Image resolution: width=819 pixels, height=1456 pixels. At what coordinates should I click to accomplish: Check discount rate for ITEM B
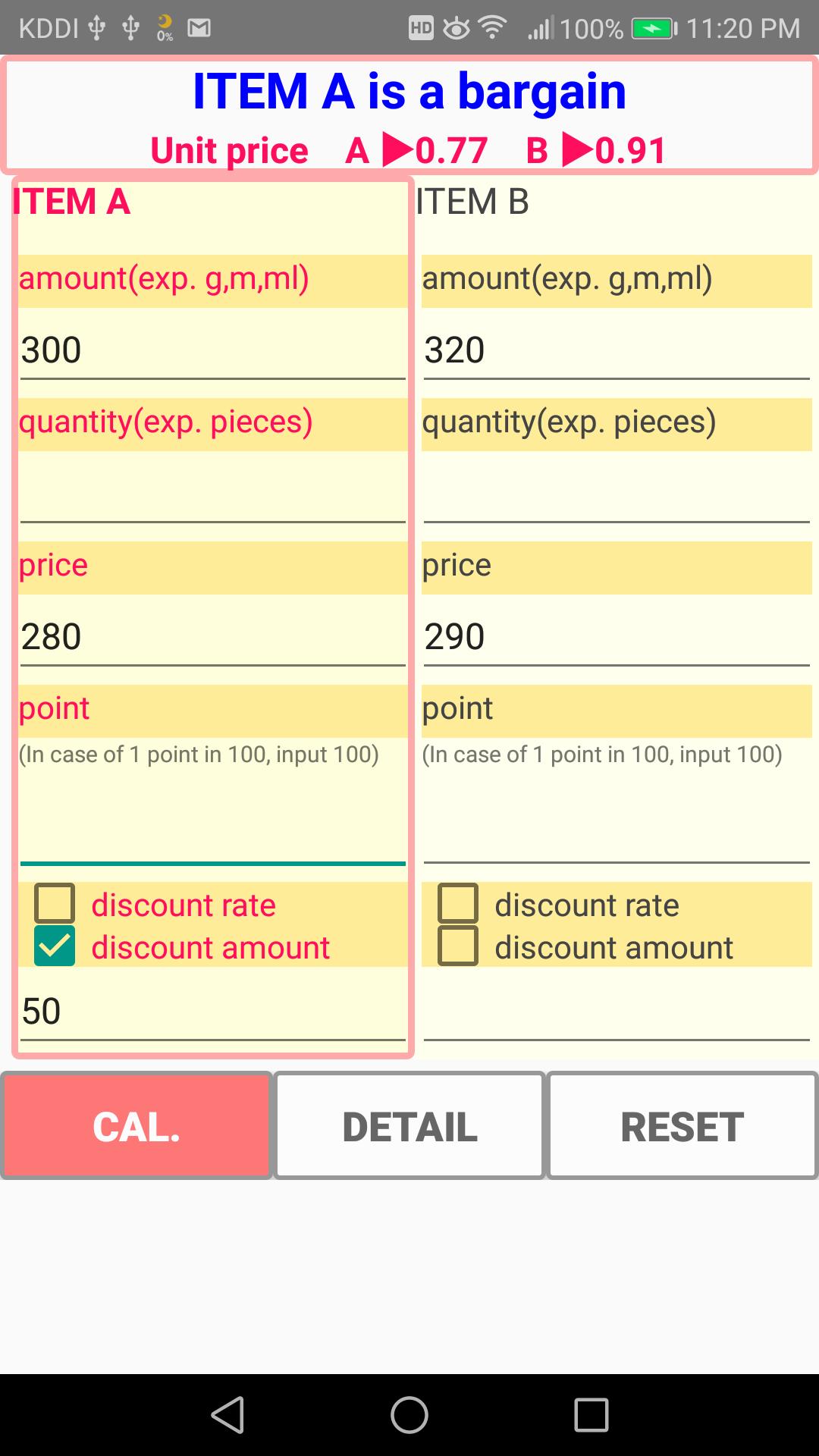[x=458, y=903]
